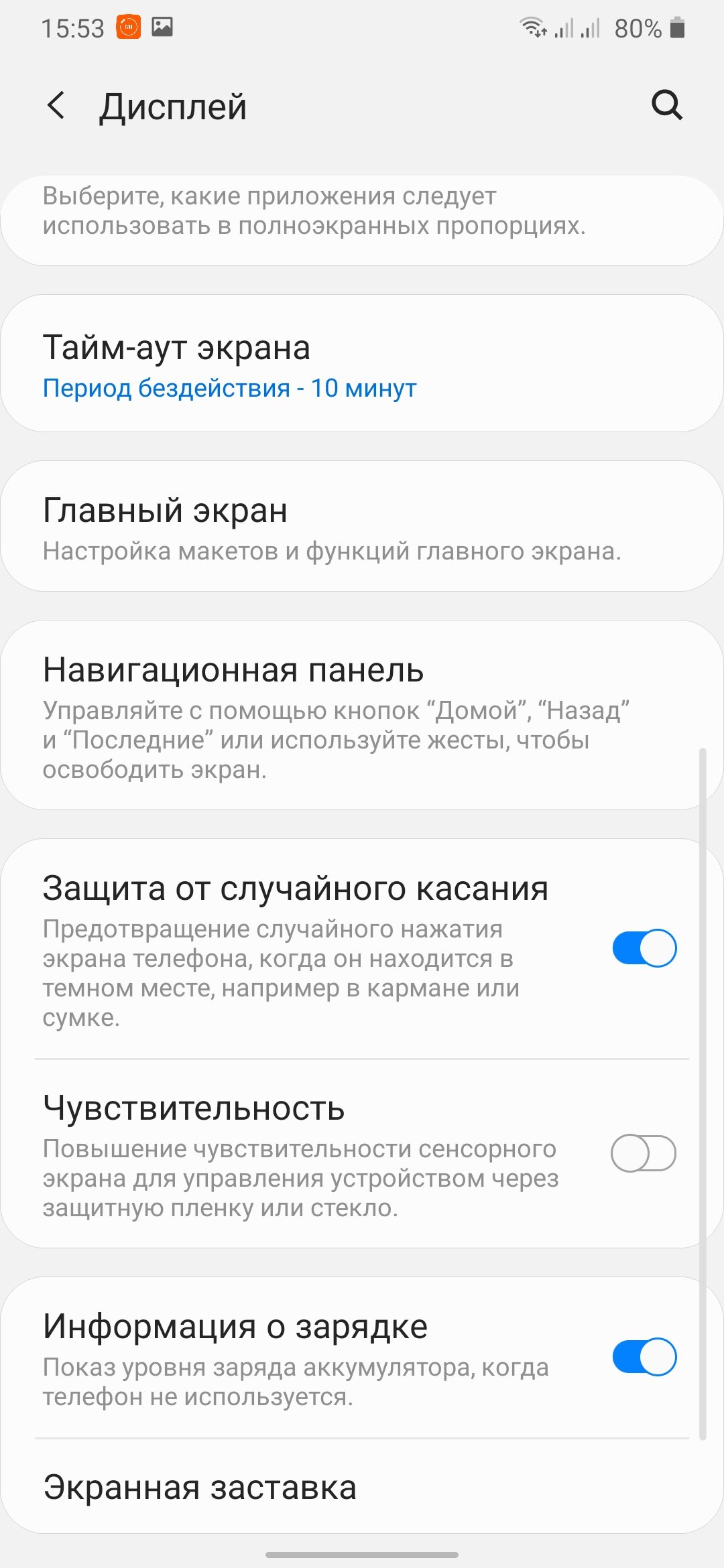Open search in display settings
Image resolution: width=724 pixels, height=1568 pixels.
tap(667, 105)
